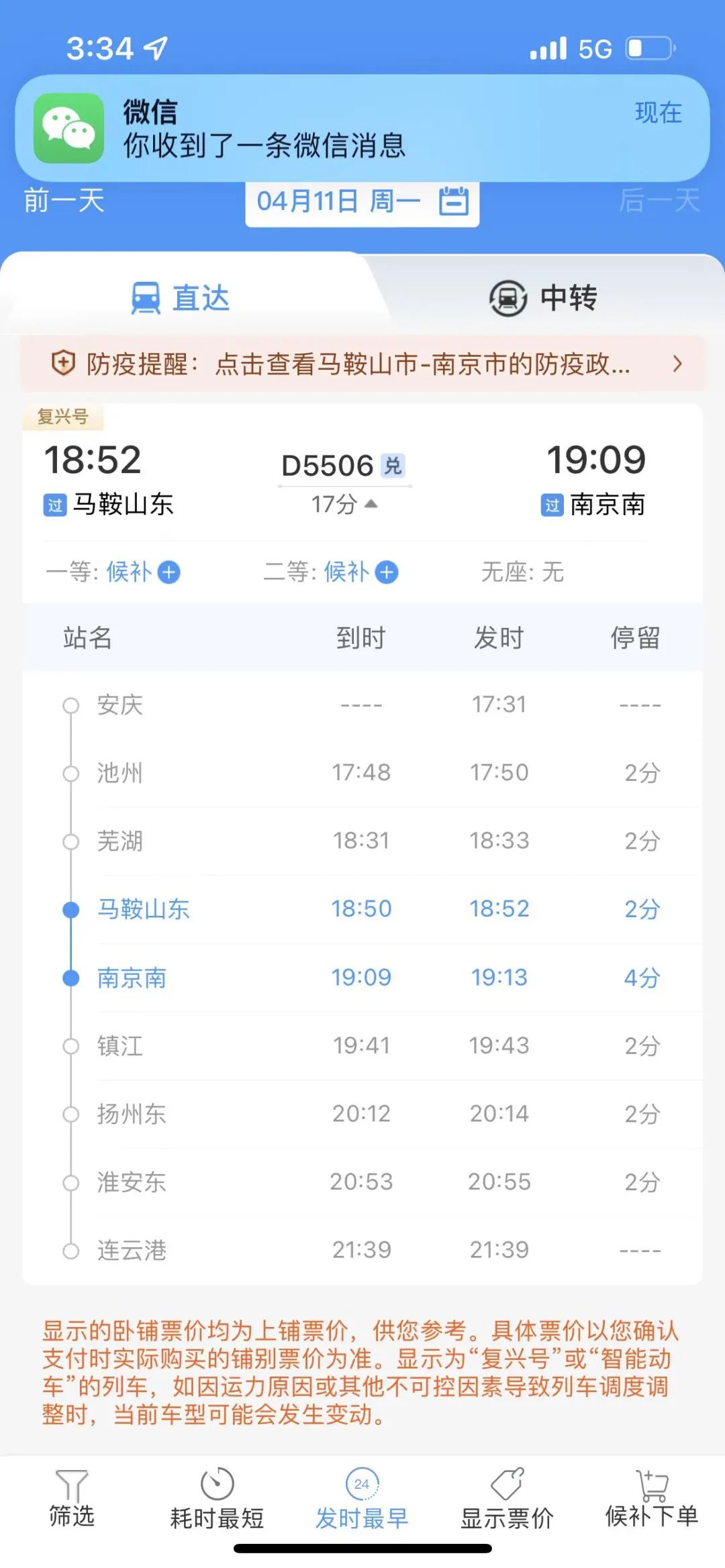The height and width of the screenshot is (1568, 725).
Task: Open the WeChat notification banner
Action: 362,128
